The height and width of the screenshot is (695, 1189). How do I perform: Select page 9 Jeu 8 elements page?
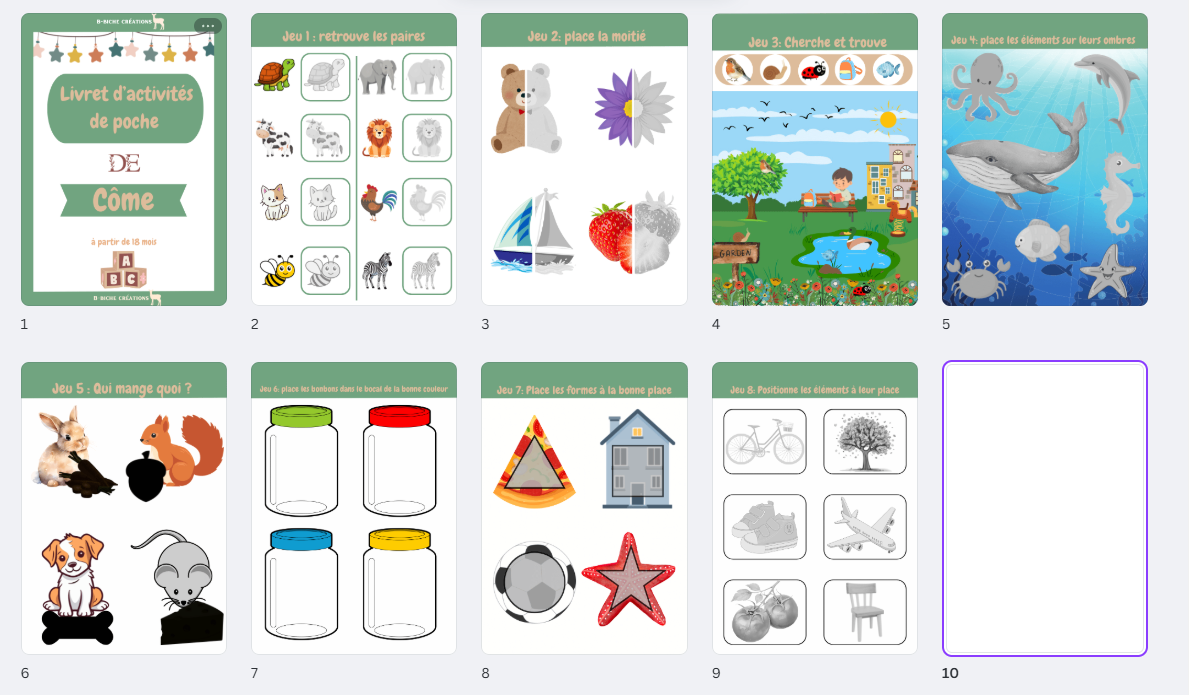pos(814,508)
